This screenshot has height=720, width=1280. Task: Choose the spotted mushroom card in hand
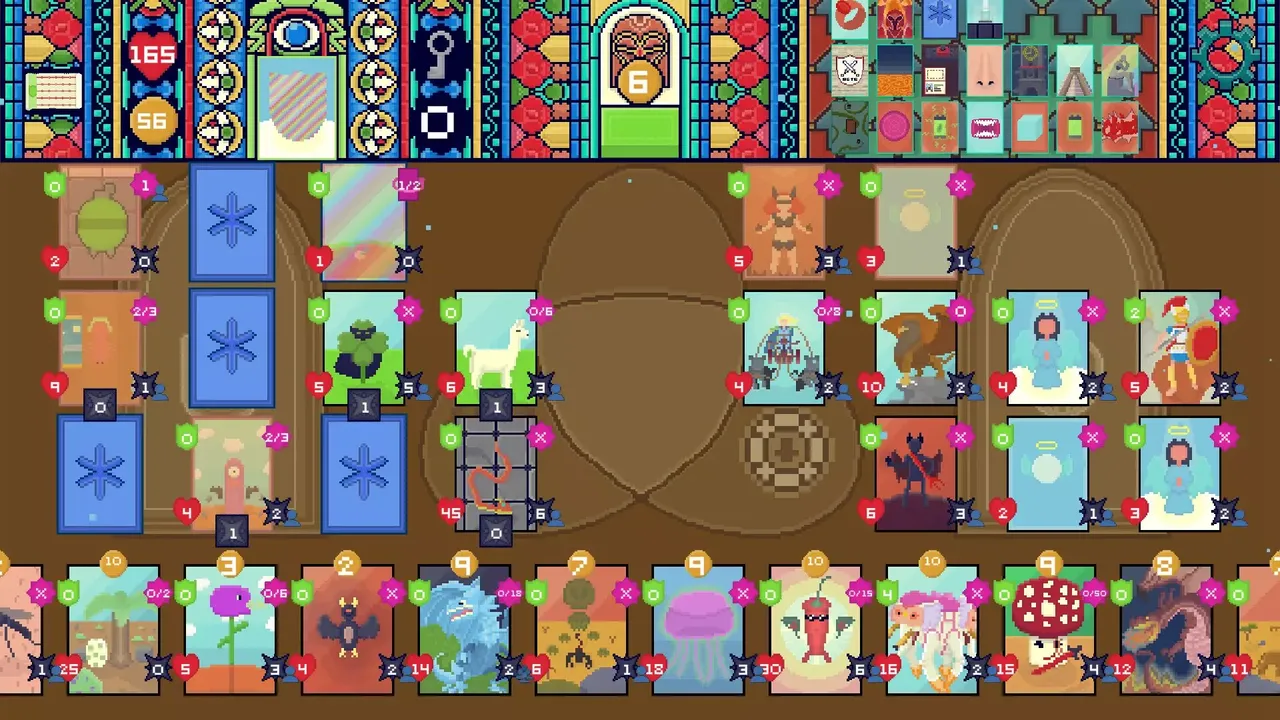tap(1048, 630)
